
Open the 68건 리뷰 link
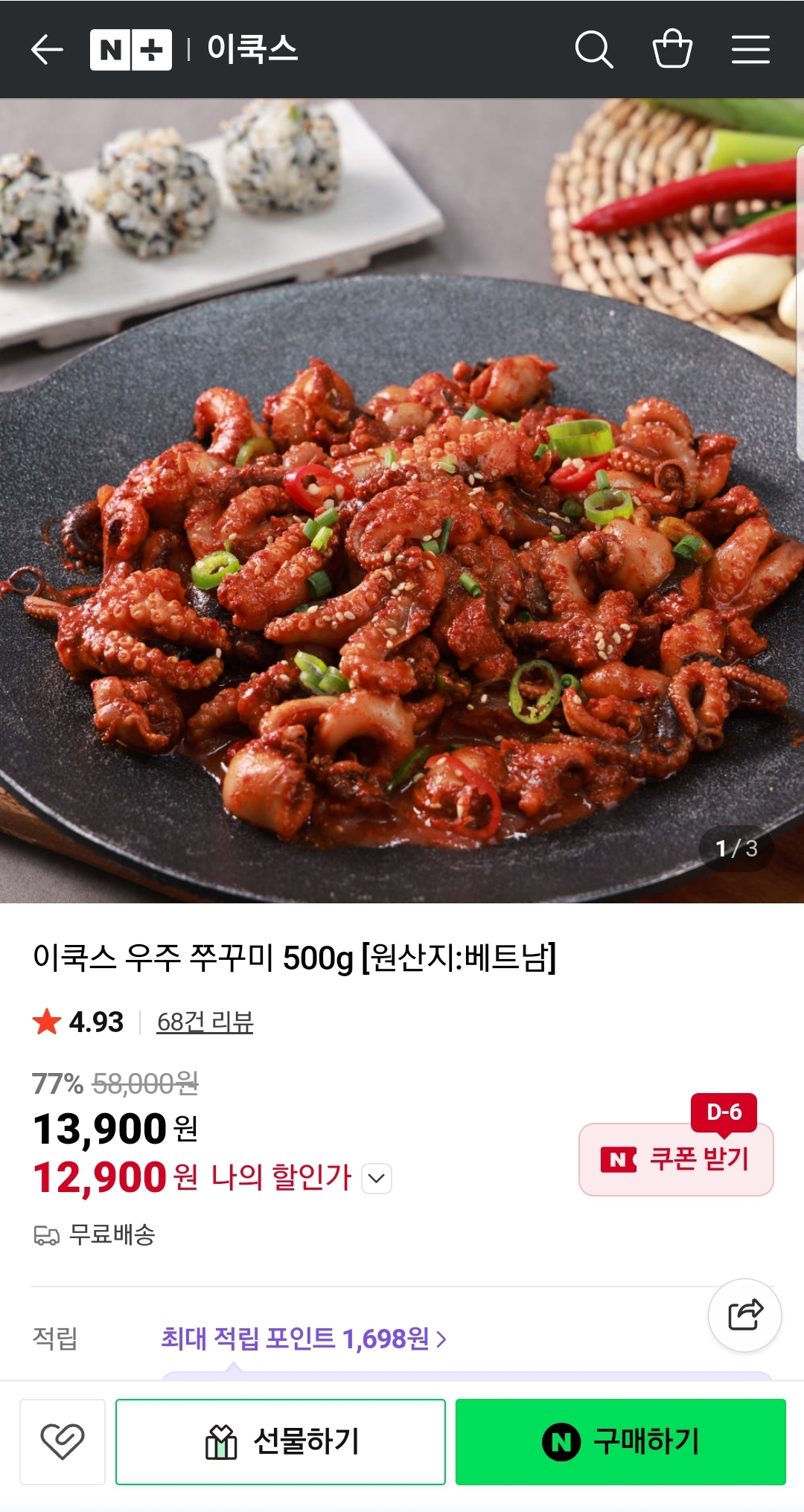[x=205, y=1022]
